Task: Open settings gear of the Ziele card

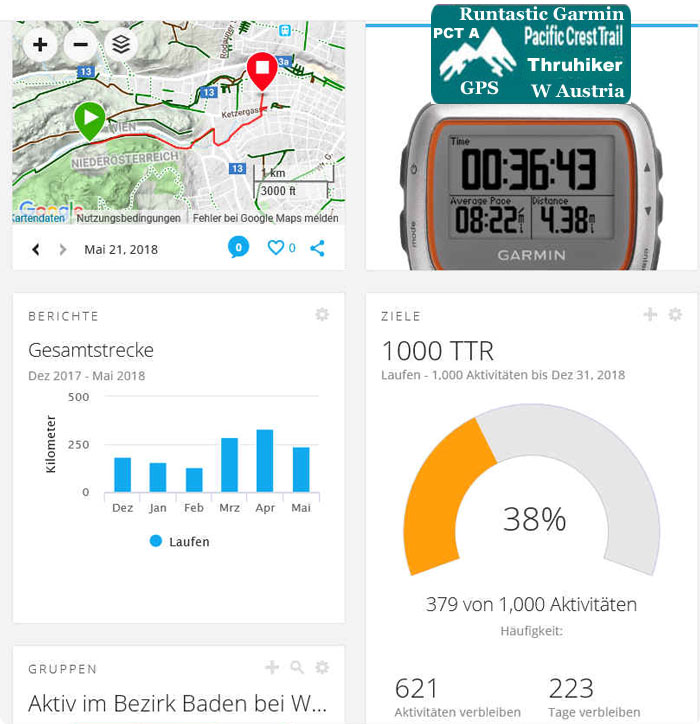Action: (x=675, y=315)
